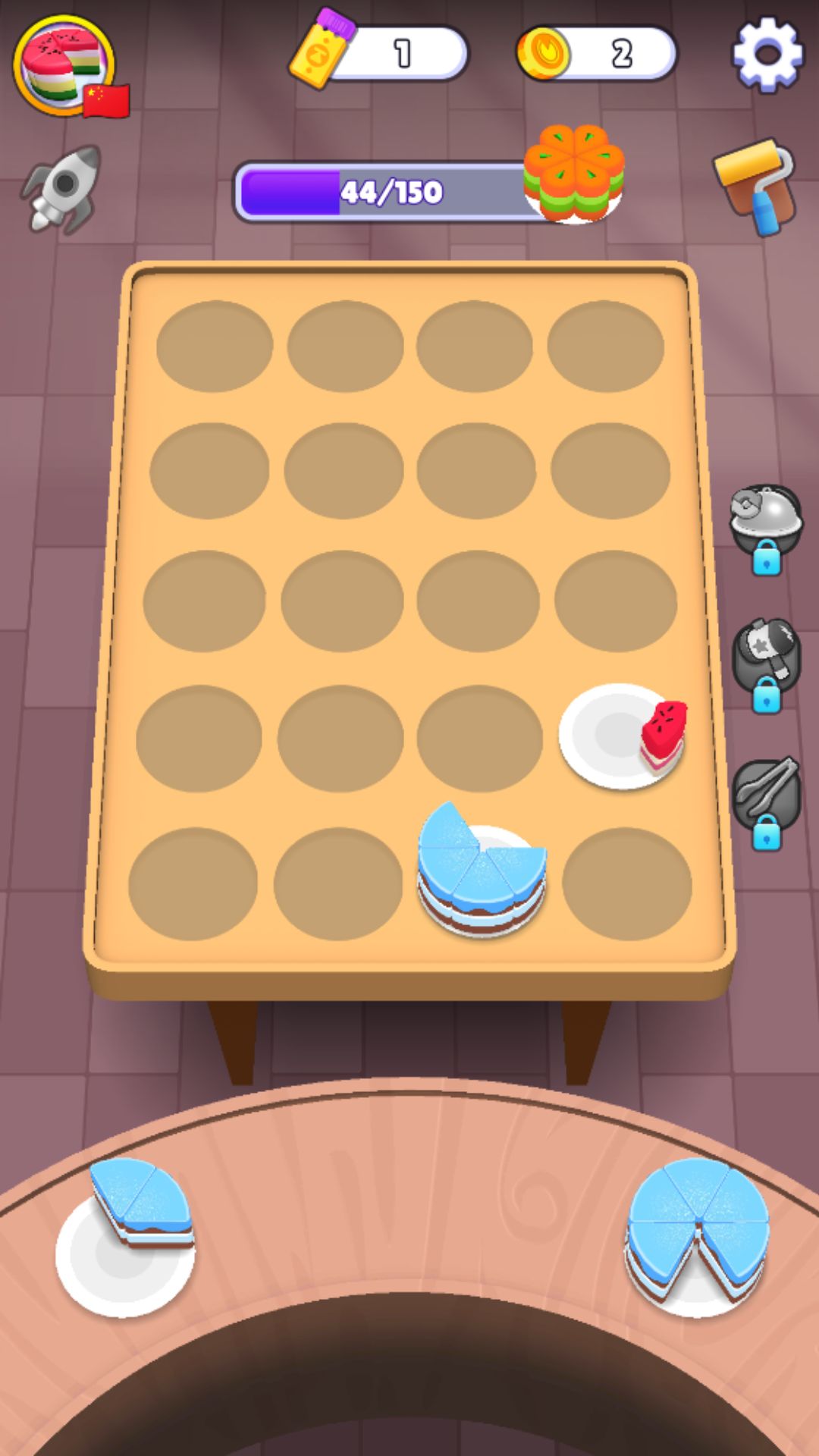Open the settings gear
819x1456 pixels.
tap(767, 55)
